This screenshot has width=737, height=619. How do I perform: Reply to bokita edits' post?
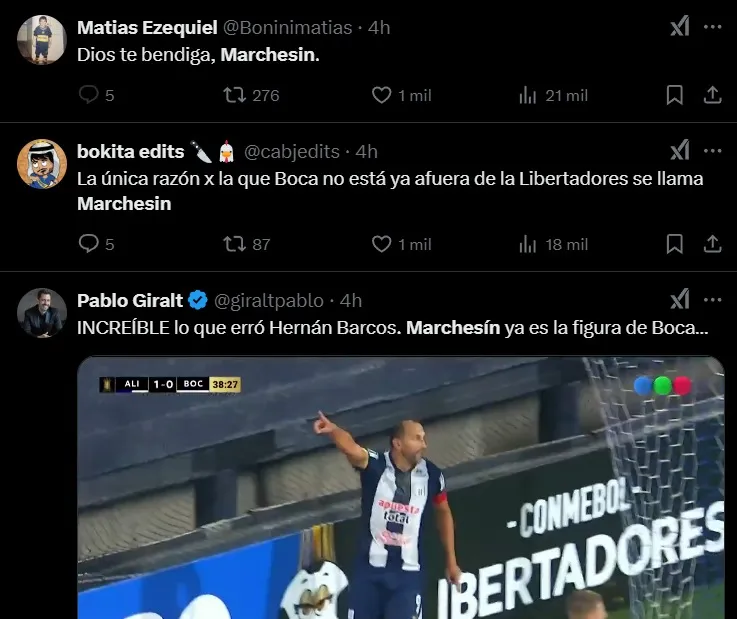pos(89,244)
